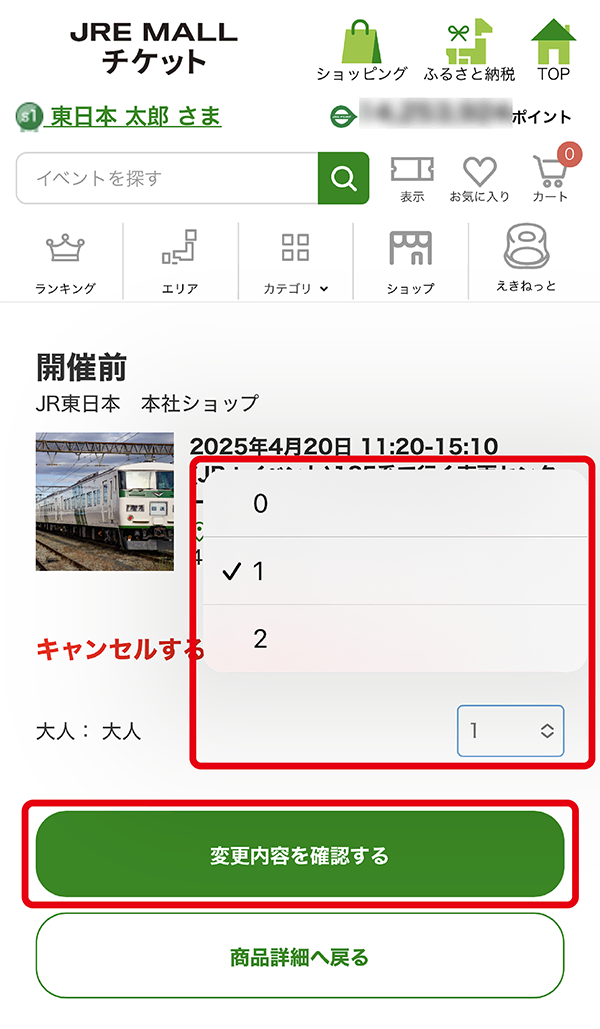Screen dimensions: 600x1029
Task: Open 表示 ticket display icon
Action: click(412, 179)
